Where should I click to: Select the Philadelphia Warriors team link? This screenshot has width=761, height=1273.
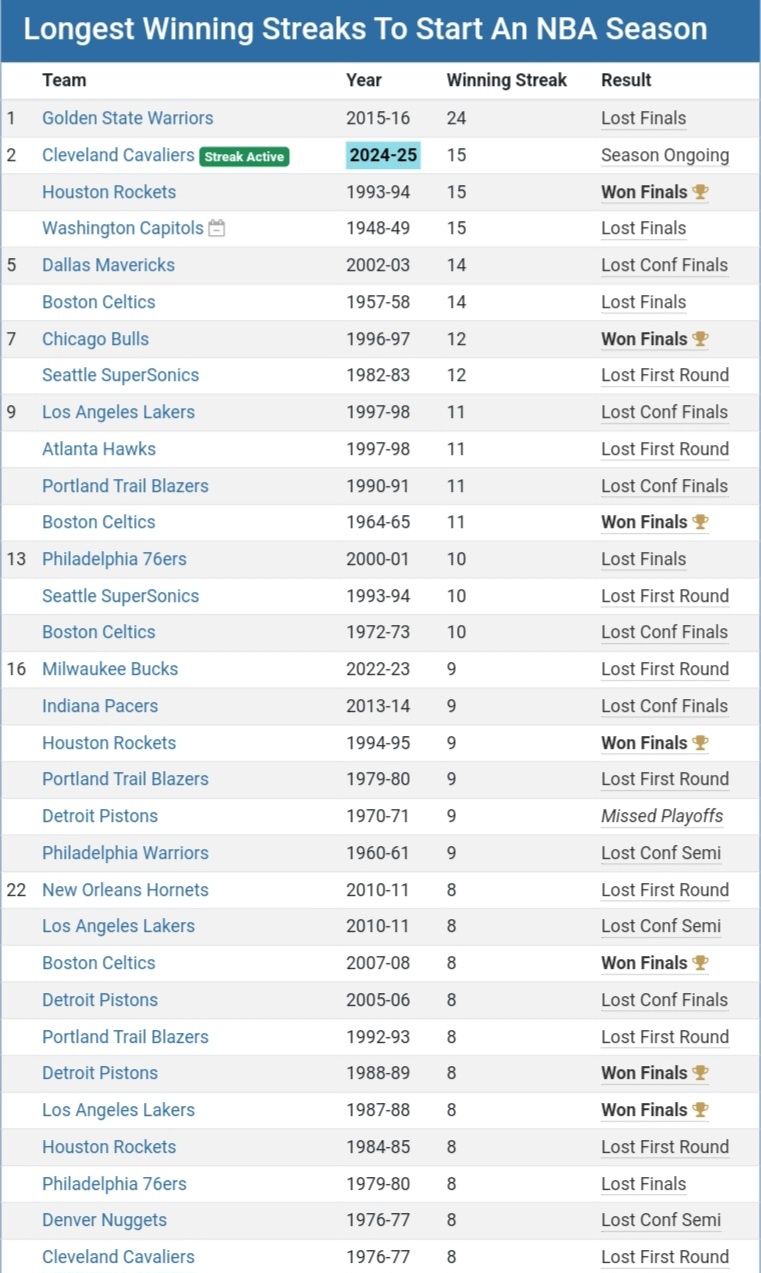click(125, 853)
